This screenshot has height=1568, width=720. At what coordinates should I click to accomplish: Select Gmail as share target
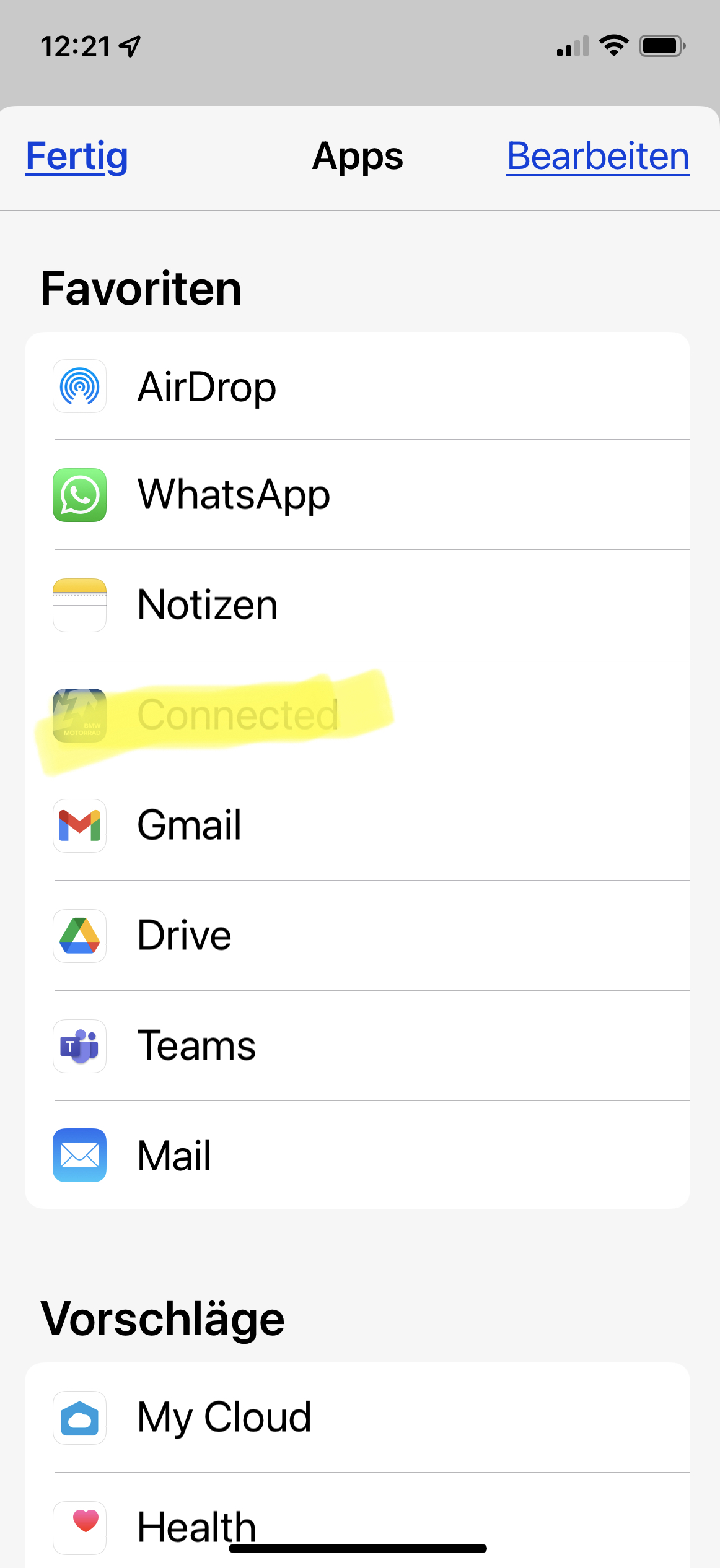coord(357,825)
